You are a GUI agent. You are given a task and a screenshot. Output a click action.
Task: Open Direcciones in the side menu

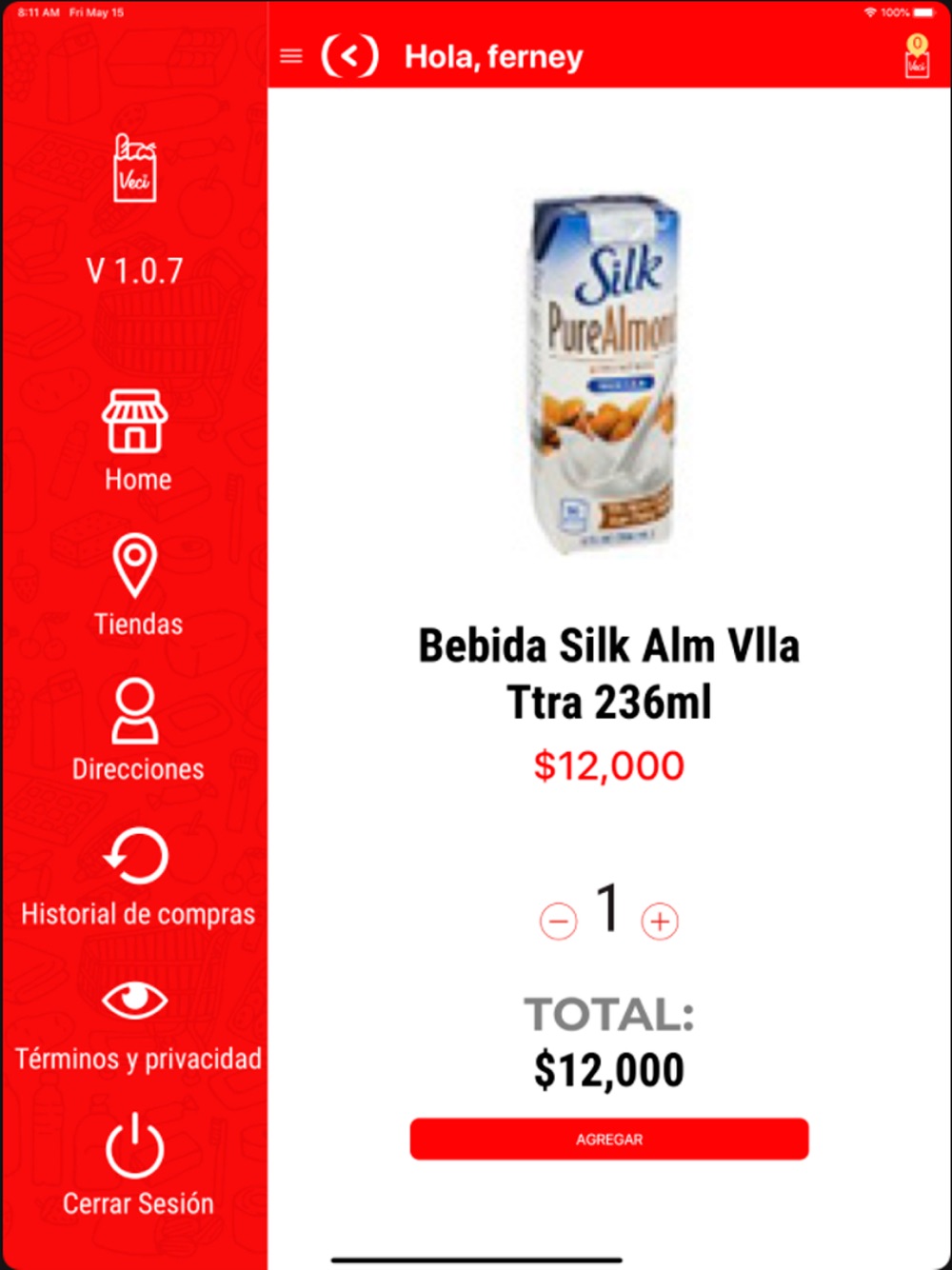(136, 730)
